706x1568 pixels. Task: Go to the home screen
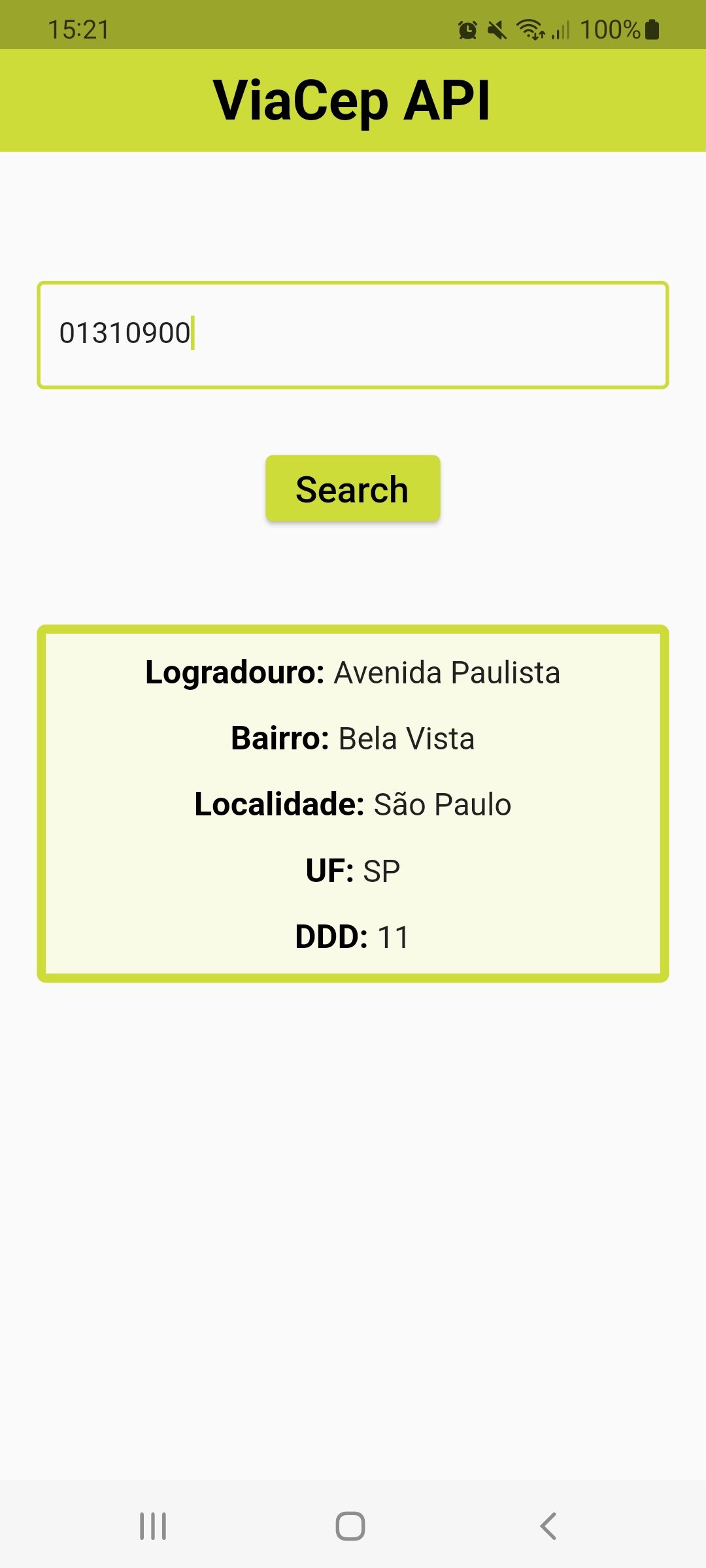click(x=350, y=1526)
